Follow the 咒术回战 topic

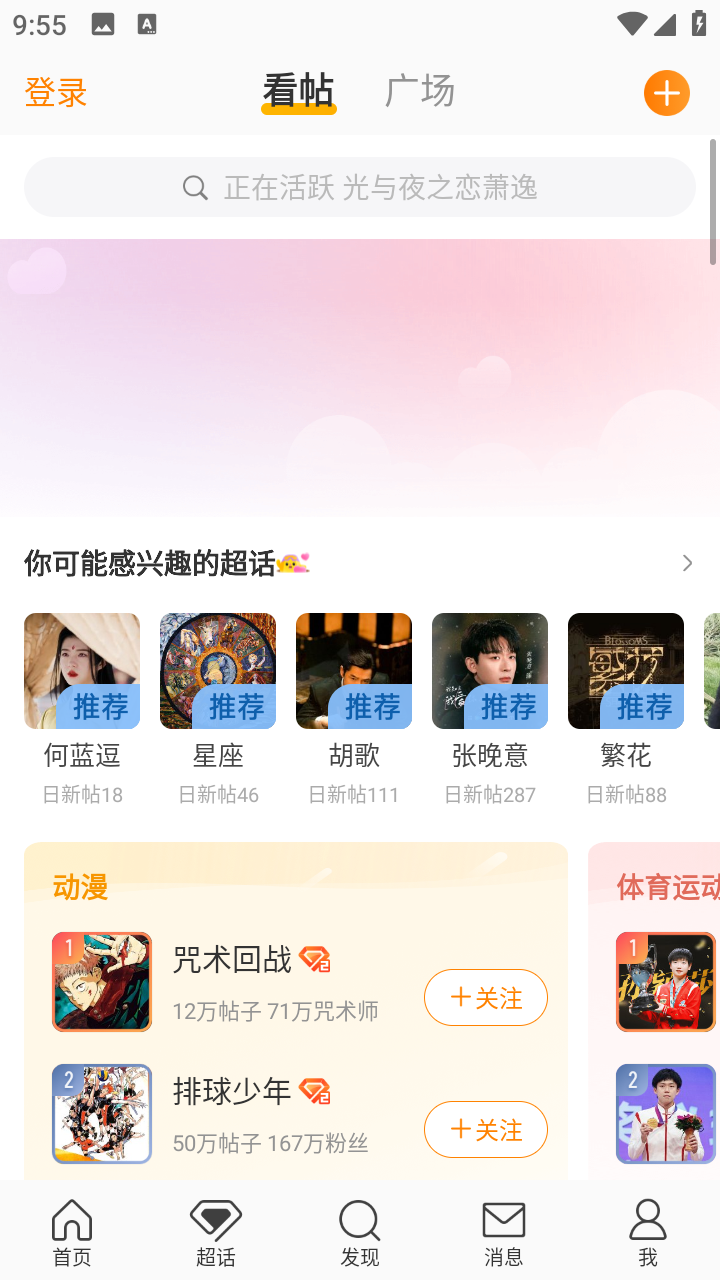(x=486, y=997)
